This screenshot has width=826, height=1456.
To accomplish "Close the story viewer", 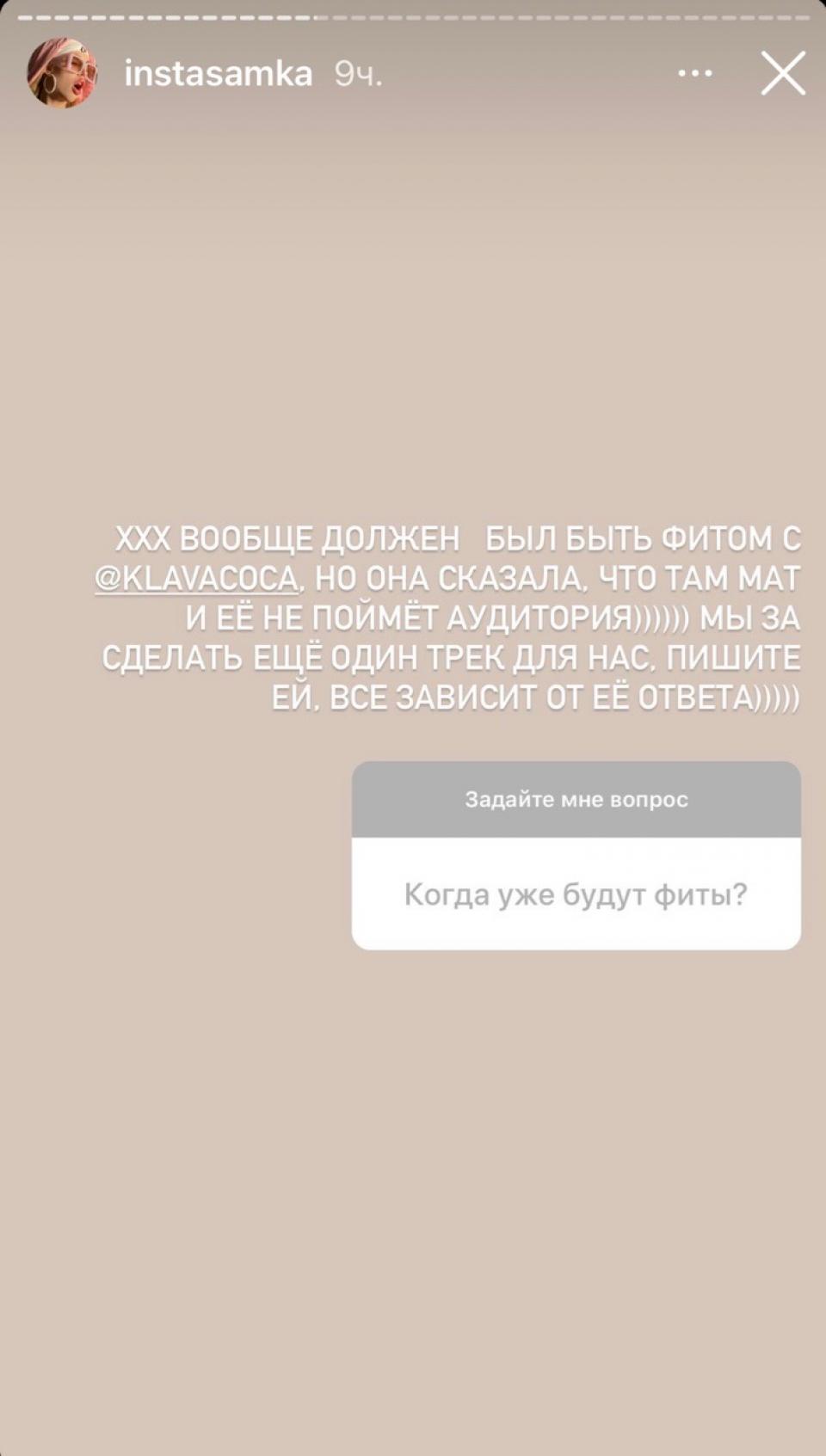I will (x=783, y=73).
